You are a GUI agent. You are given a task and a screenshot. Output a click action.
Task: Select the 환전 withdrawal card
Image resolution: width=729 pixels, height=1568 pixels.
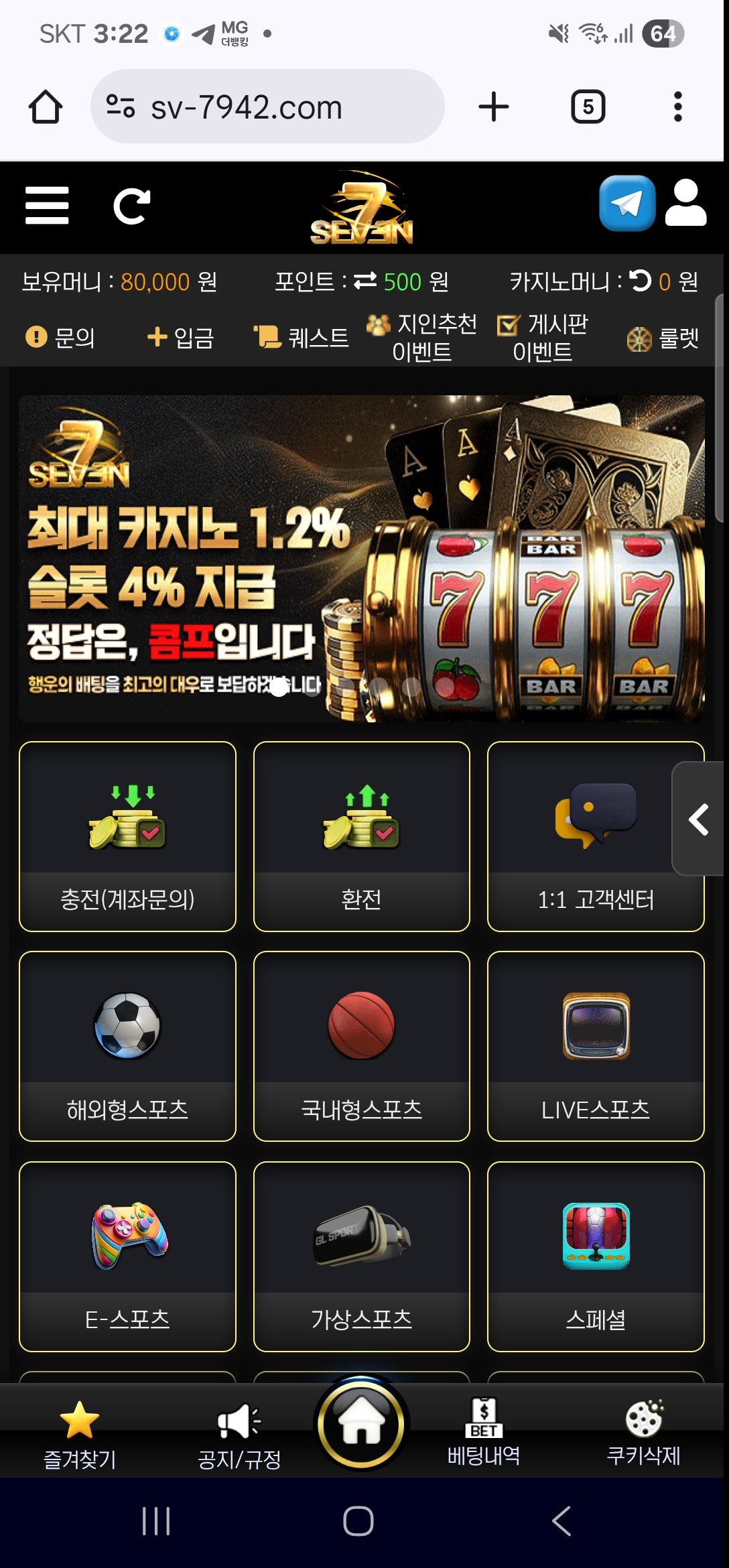(x=361, y=836)
